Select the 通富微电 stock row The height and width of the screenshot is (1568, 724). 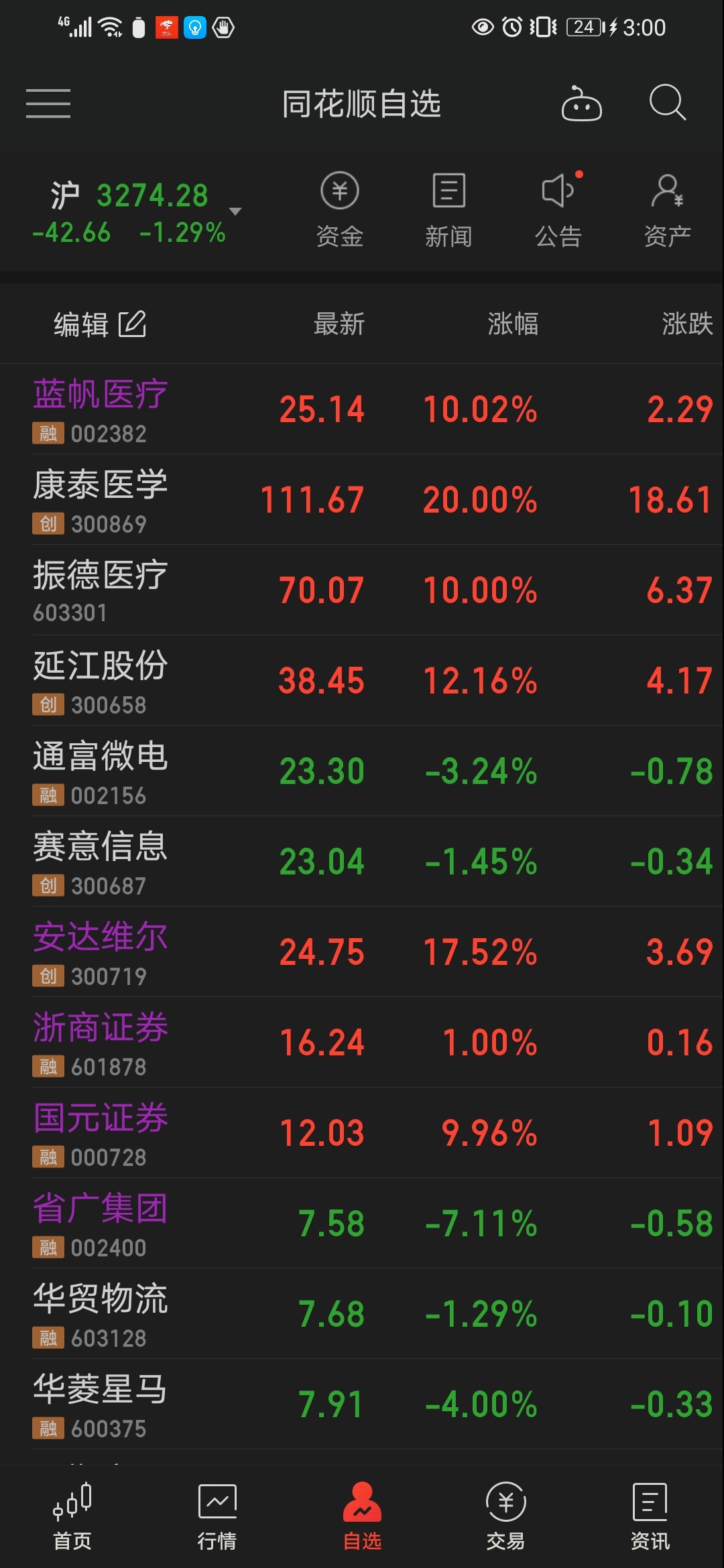362,771
